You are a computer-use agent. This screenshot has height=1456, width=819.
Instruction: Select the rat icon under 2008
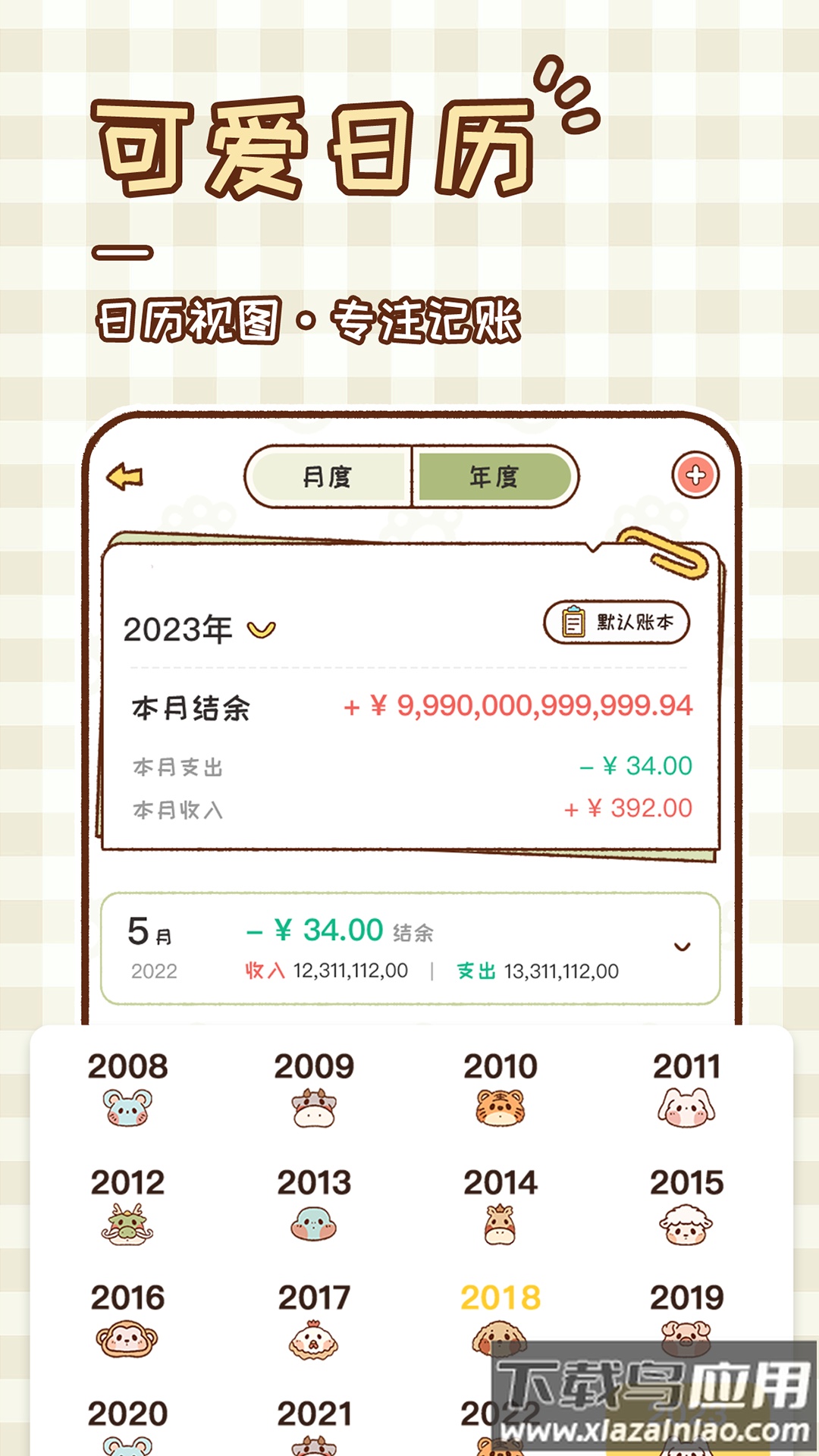click(129, 1109)
